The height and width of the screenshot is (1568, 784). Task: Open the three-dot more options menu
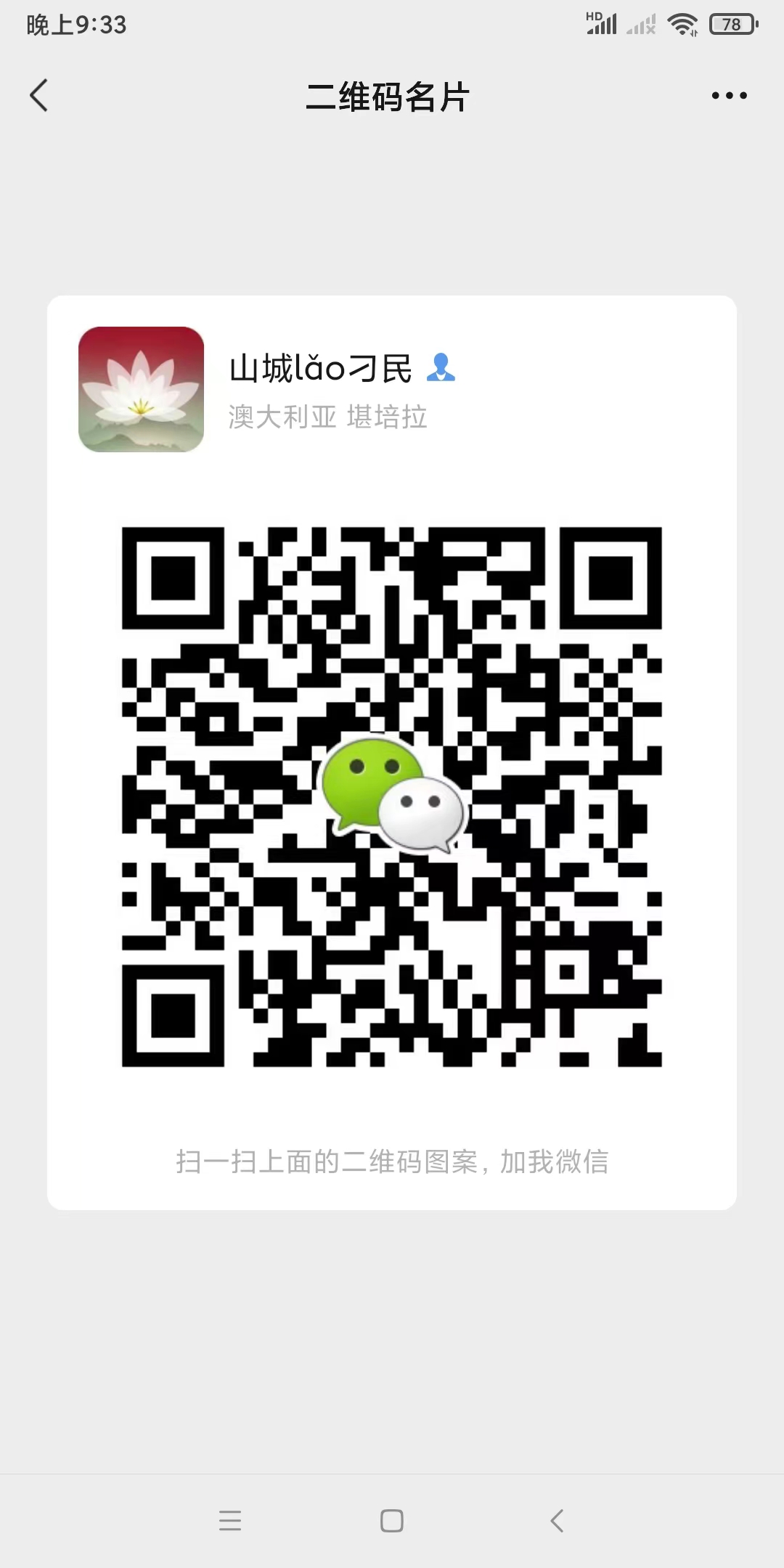point(729,96)
